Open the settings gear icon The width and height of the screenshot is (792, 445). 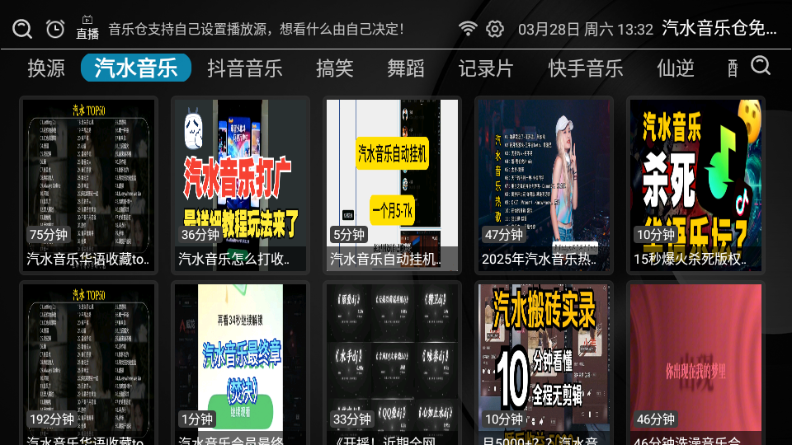(495, 29)
